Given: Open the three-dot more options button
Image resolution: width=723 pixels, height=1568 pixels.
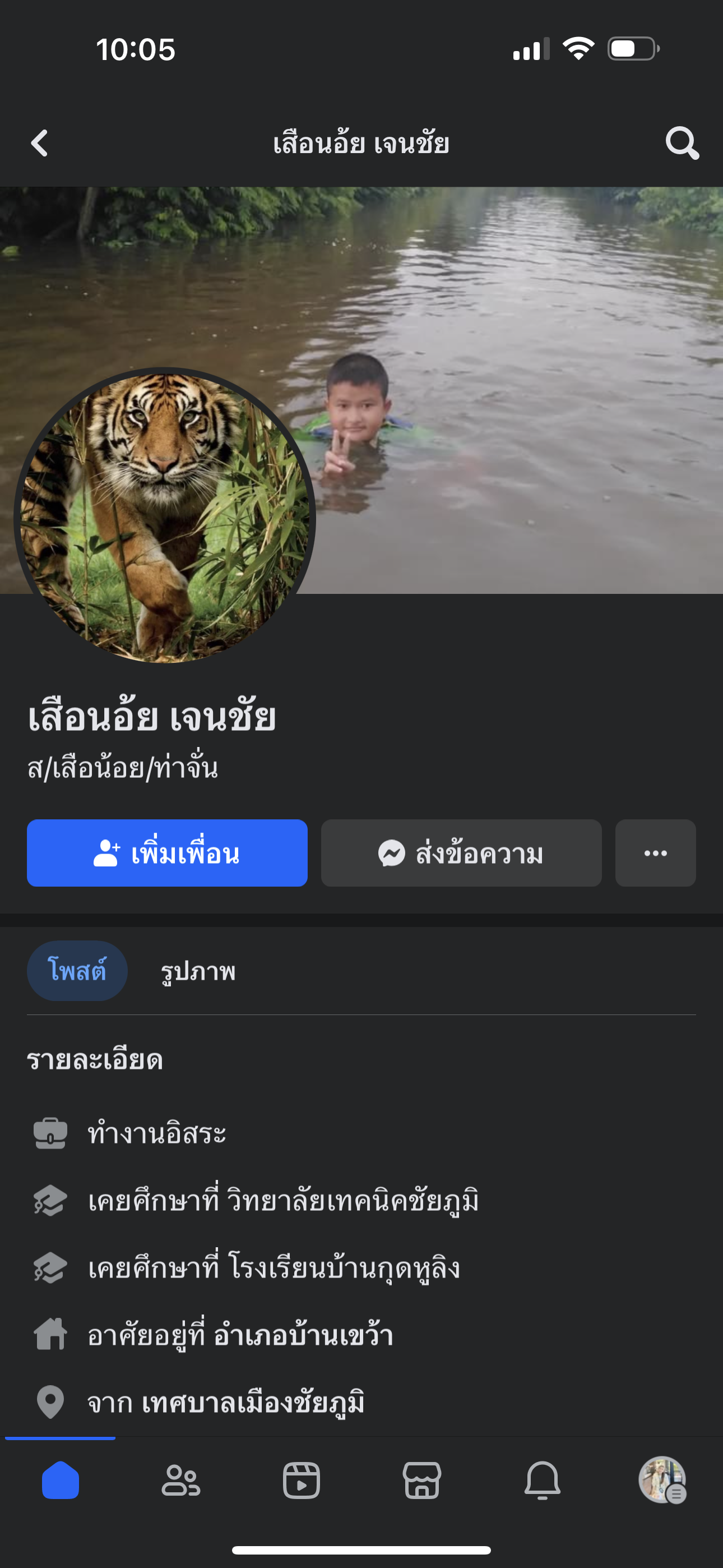Looking at the screenshot, I should click(x=655, y=853).
